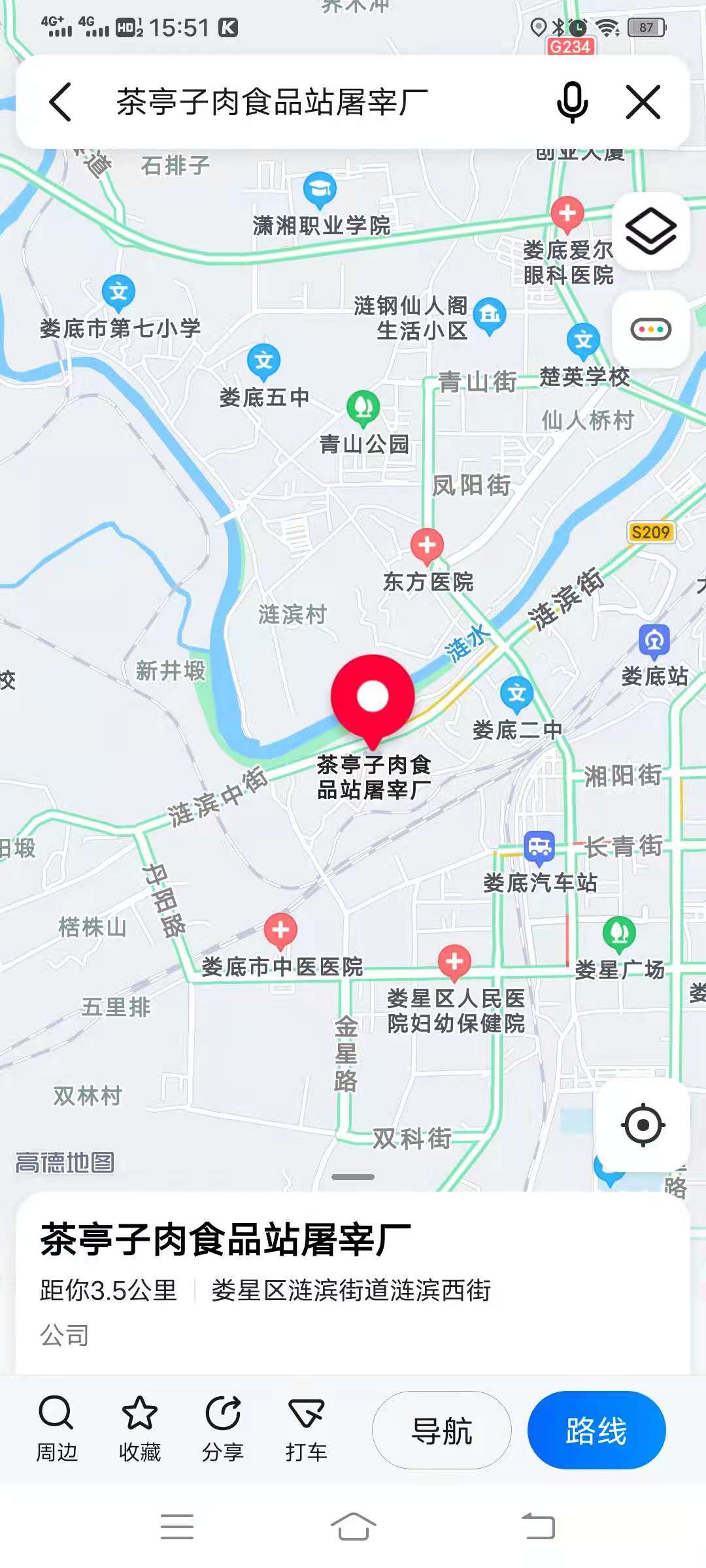The image size is (706, 1568).
Task: Clear the search with the X button
Action: (x=643, y=103)
